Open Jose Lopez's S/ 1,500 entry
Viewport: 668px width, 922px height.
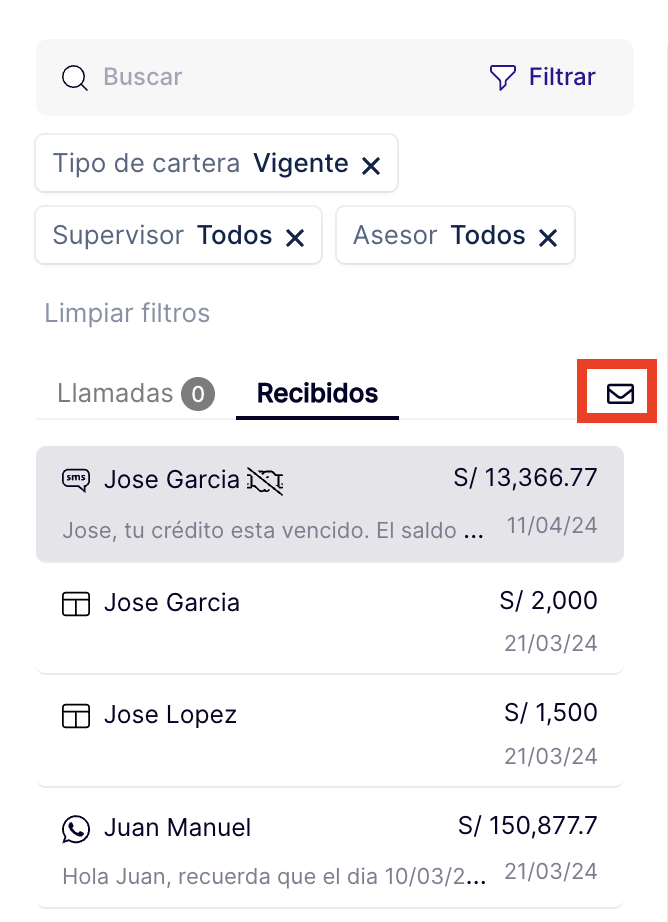pyautogui.click(x=329, y=731)
